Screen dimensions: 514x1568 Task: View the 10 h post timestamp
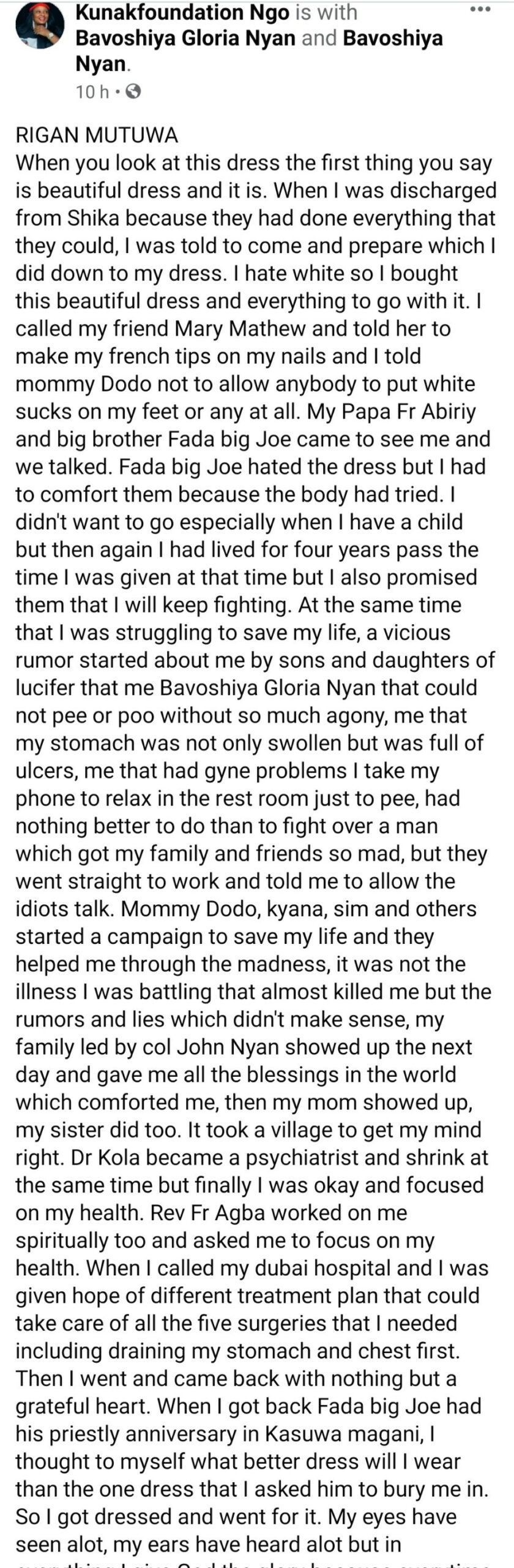pyautogui.click(x=92, y=92)
